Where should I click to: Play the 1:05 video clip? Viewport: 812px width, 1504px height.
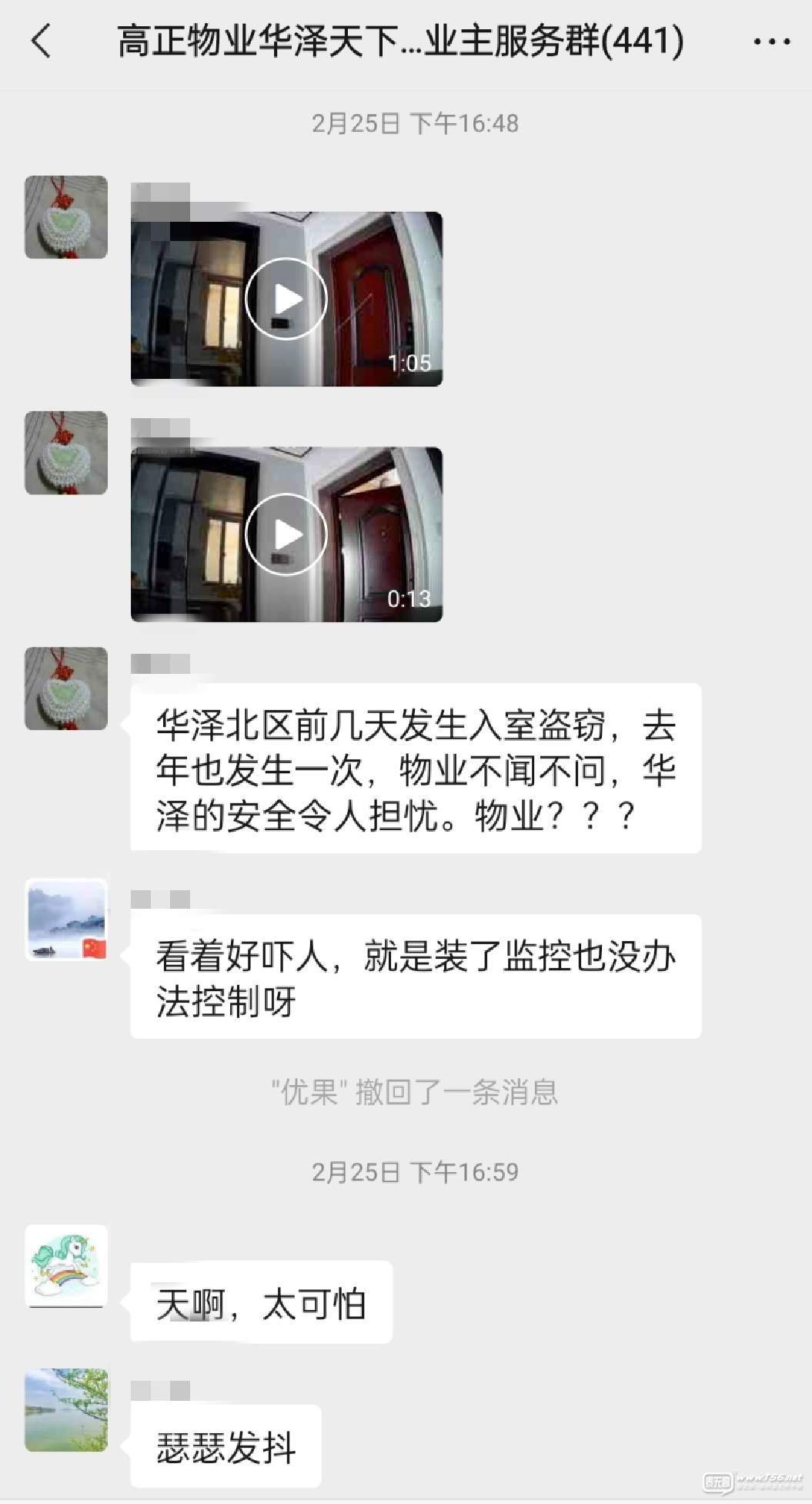coord(286,299)
